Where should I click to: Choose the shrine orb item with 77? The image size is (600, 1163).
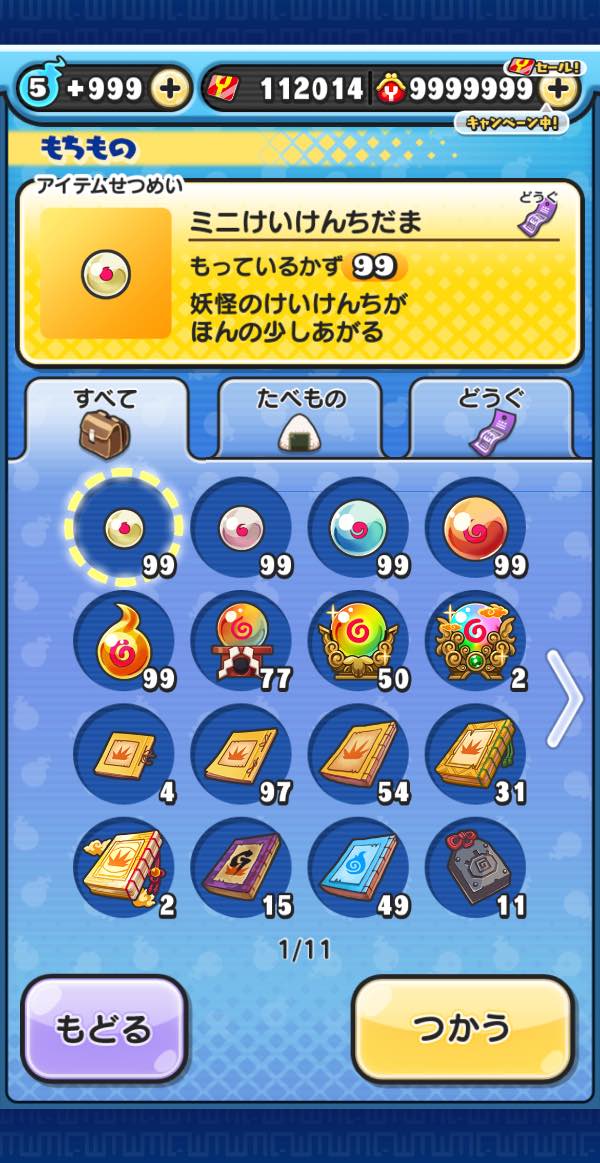pyautogui.click(x=241, y=642)
